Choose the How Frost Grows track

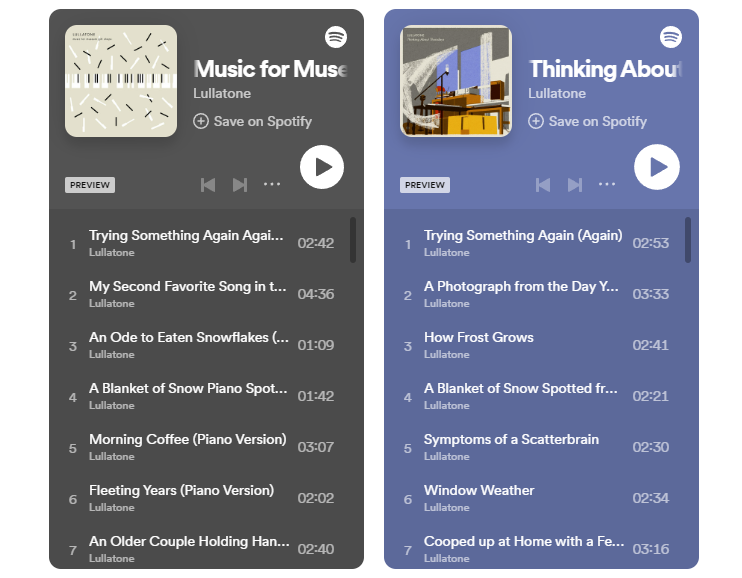(479, 338)
